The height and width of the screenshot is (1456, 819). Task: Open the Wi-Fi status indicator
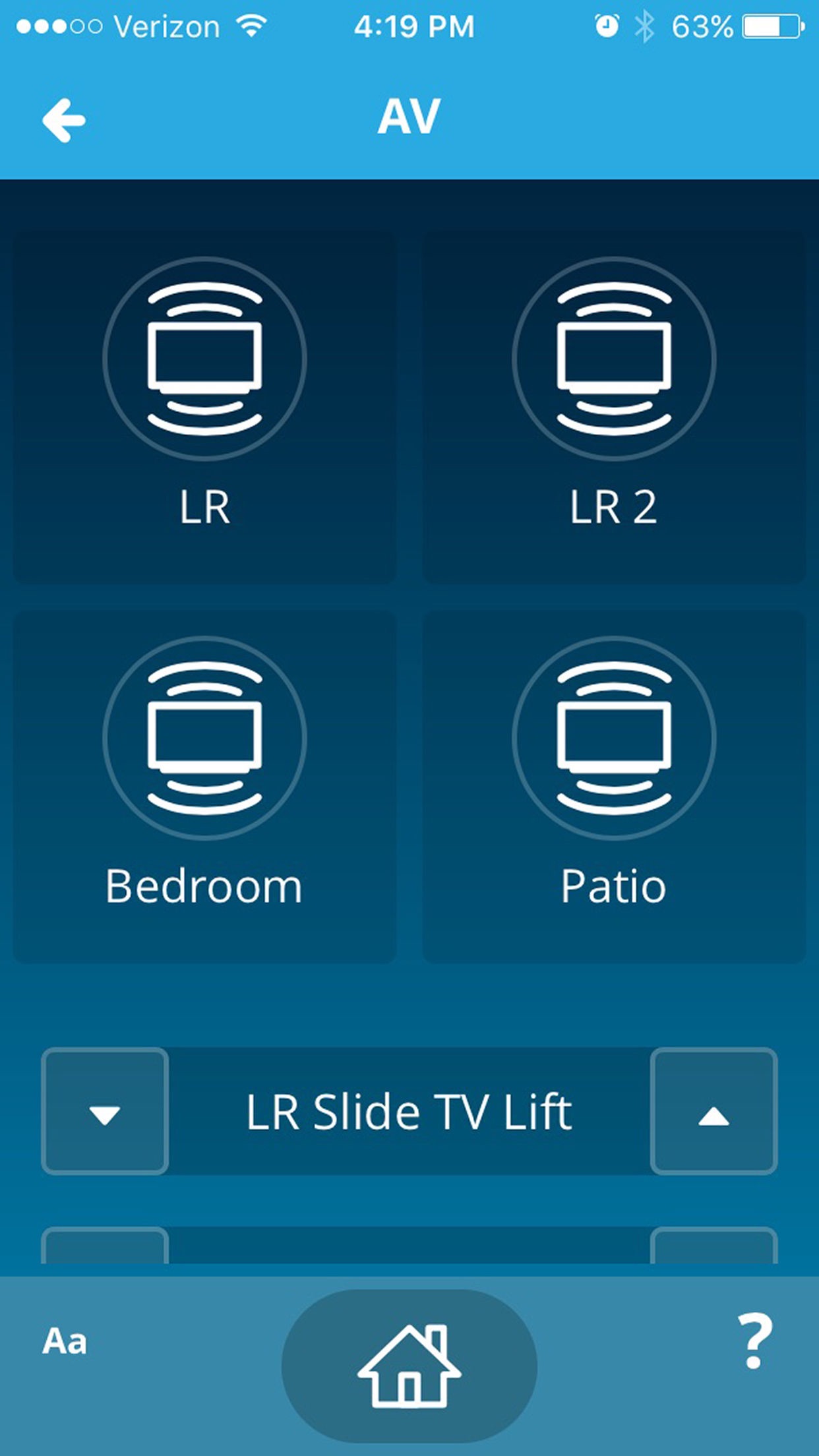point(252,25)
